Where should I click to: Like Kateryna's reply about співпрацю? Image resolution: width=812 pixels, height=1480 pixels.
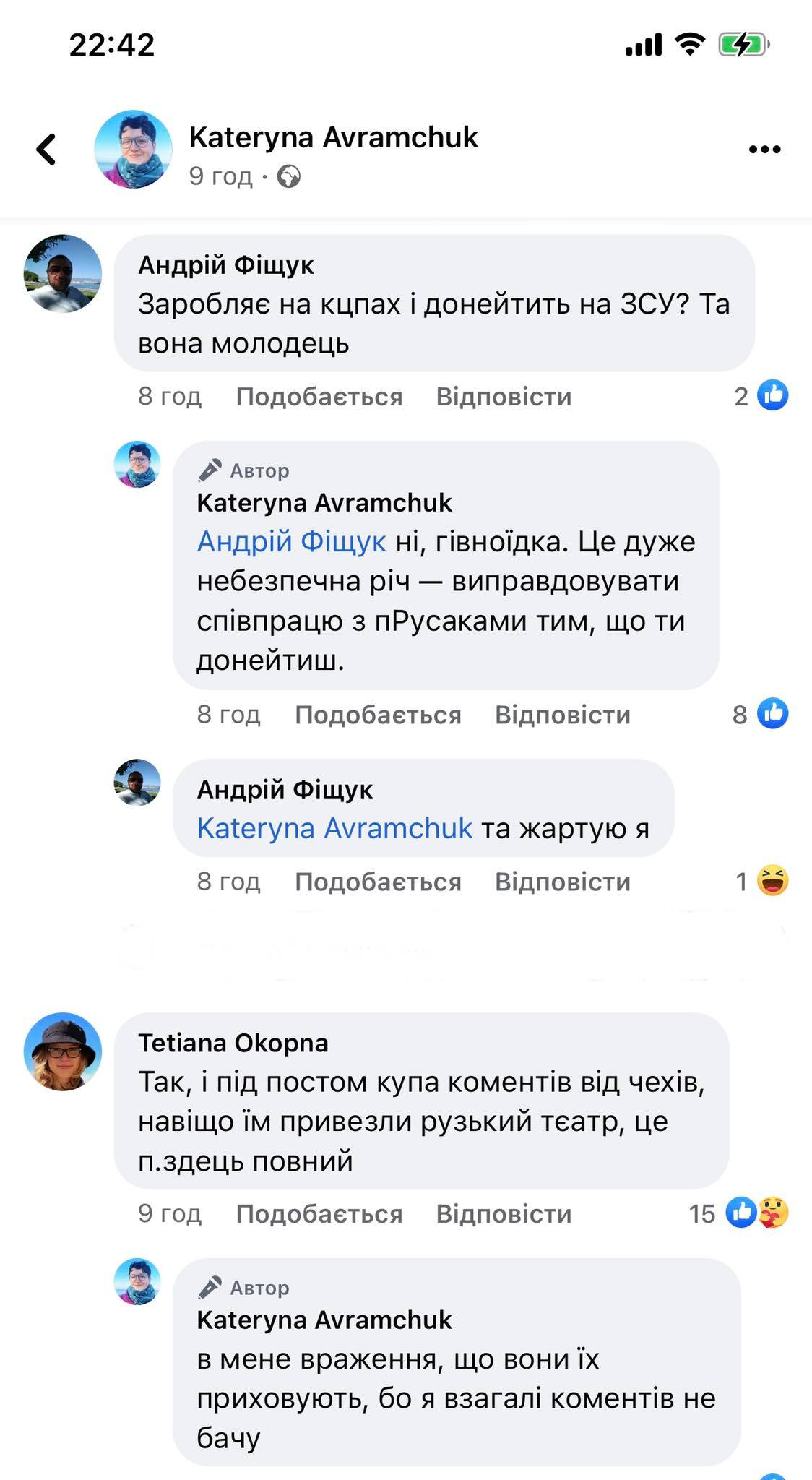[378, 715]
